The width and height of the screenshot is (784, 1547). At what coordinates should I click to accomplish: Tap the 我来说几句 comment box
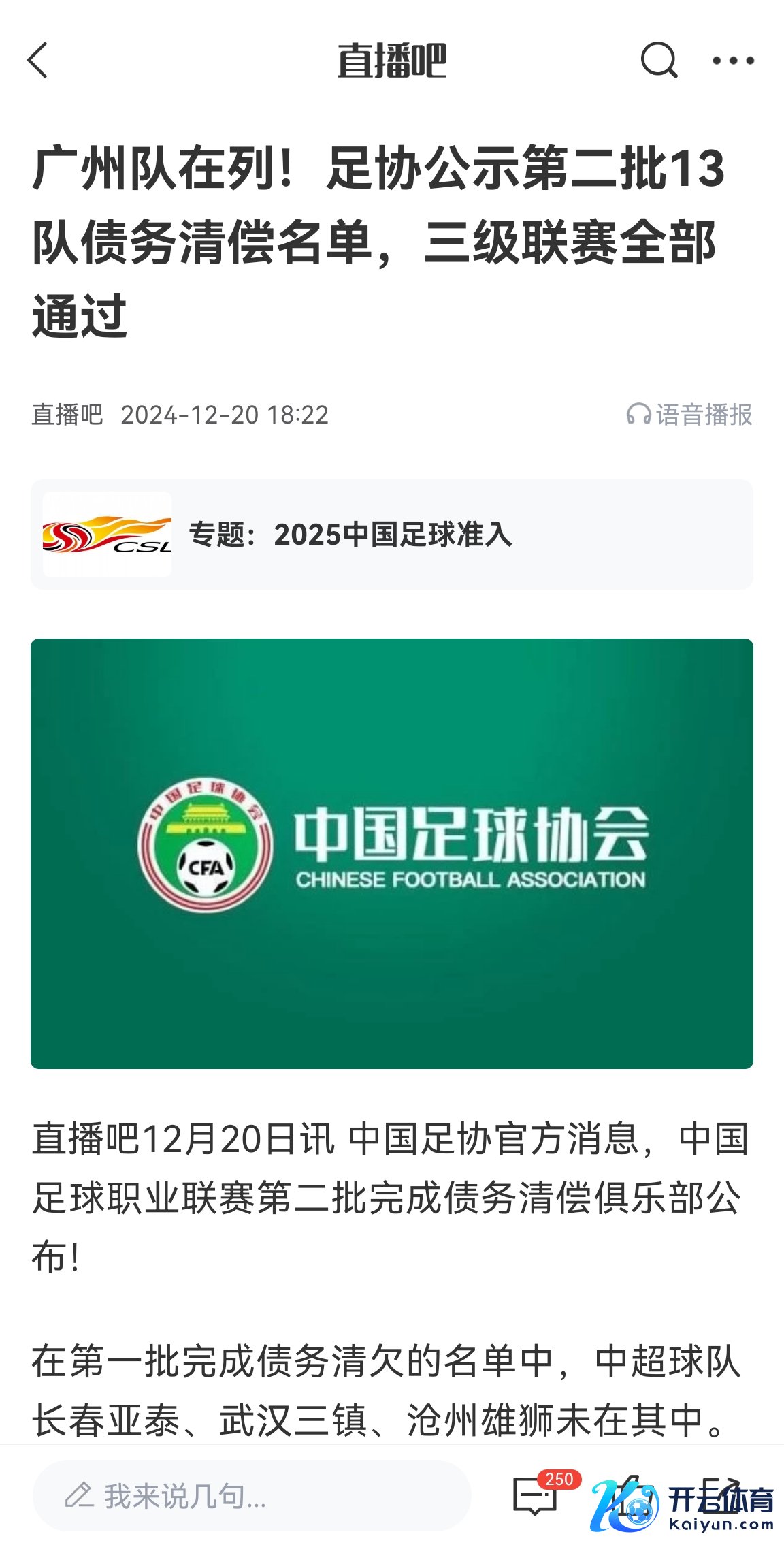[252, 1496]
